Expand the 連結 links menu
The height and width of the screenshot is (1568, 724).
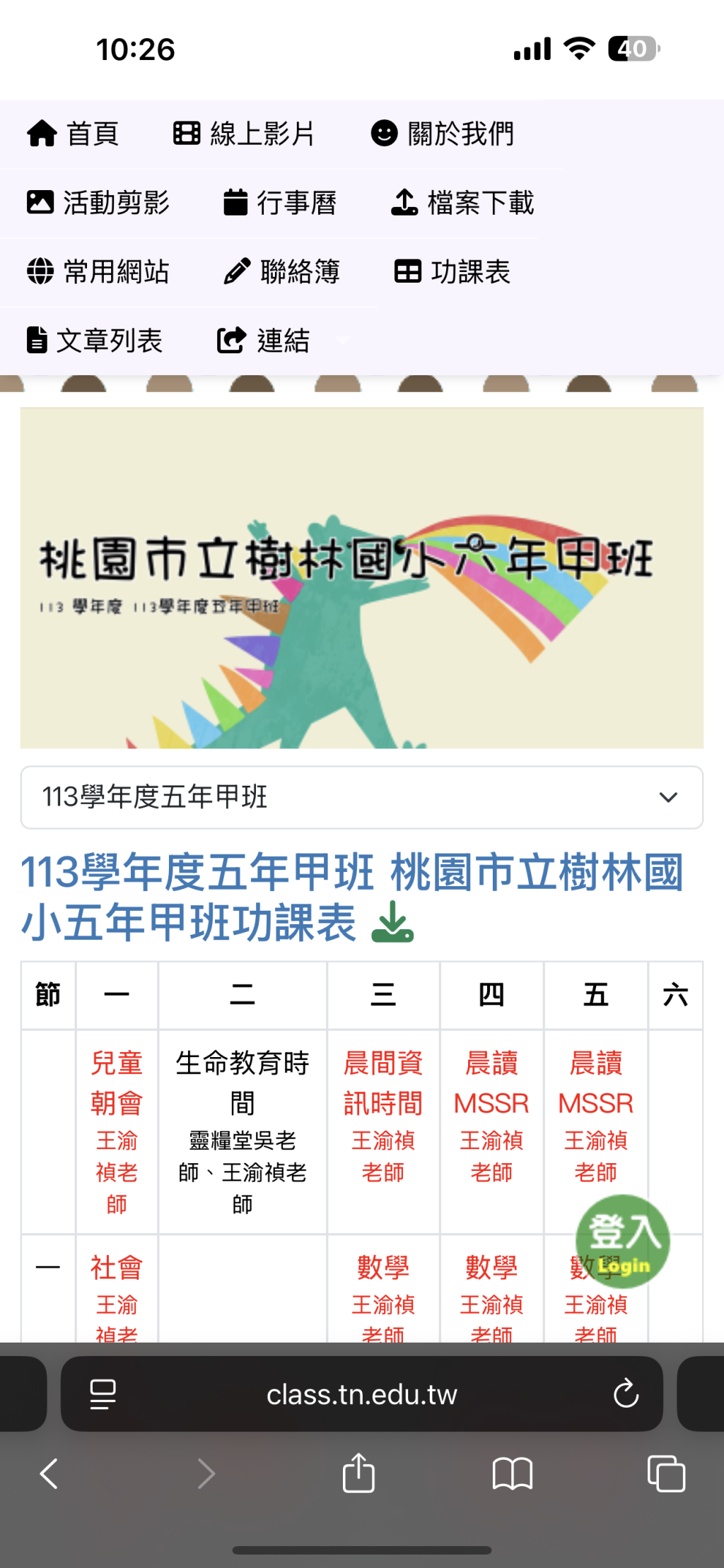pos(264,341)
